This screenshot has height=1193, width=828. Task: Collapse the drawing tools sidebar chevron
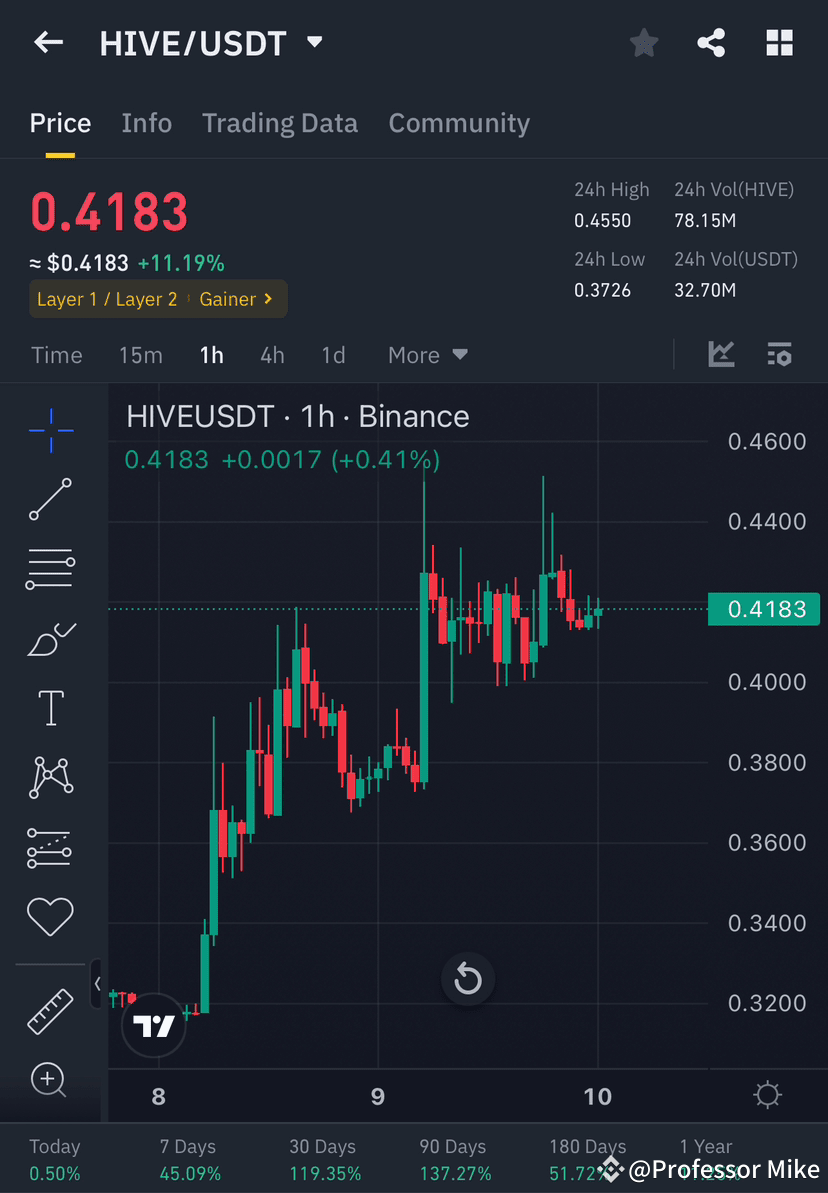tap(99, 984)
